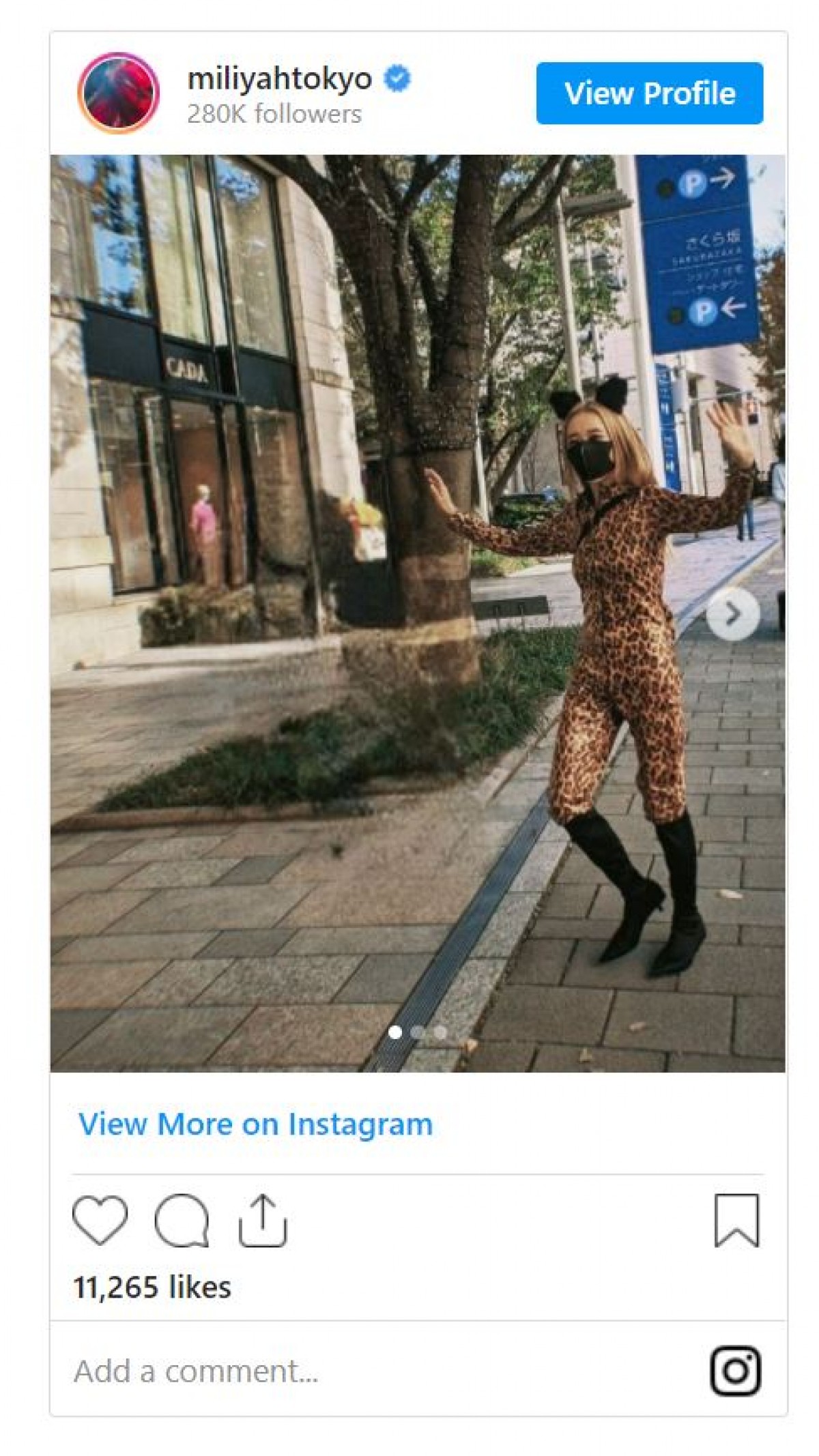819x1456 pixels.
Task: Go to next photo in carousel
Action: click(733, 614)
